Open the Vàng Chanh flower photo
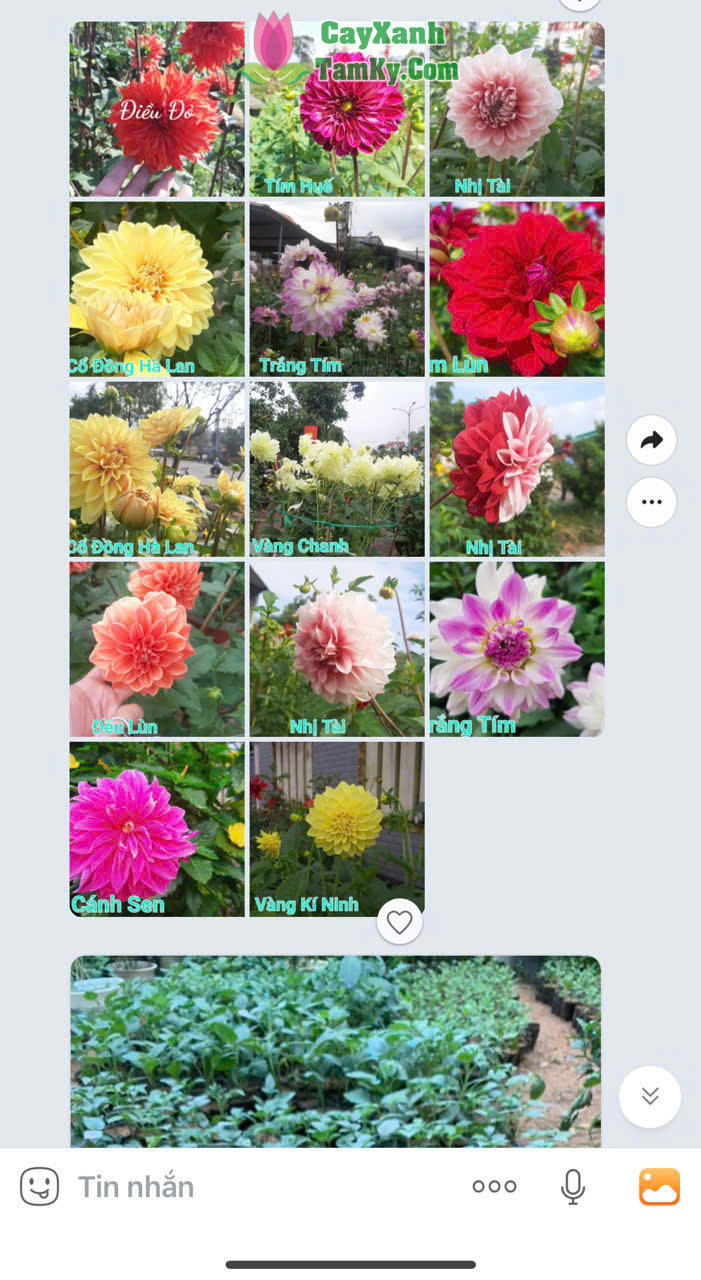This screenshot has height=1280, width=701. point(337,469)
